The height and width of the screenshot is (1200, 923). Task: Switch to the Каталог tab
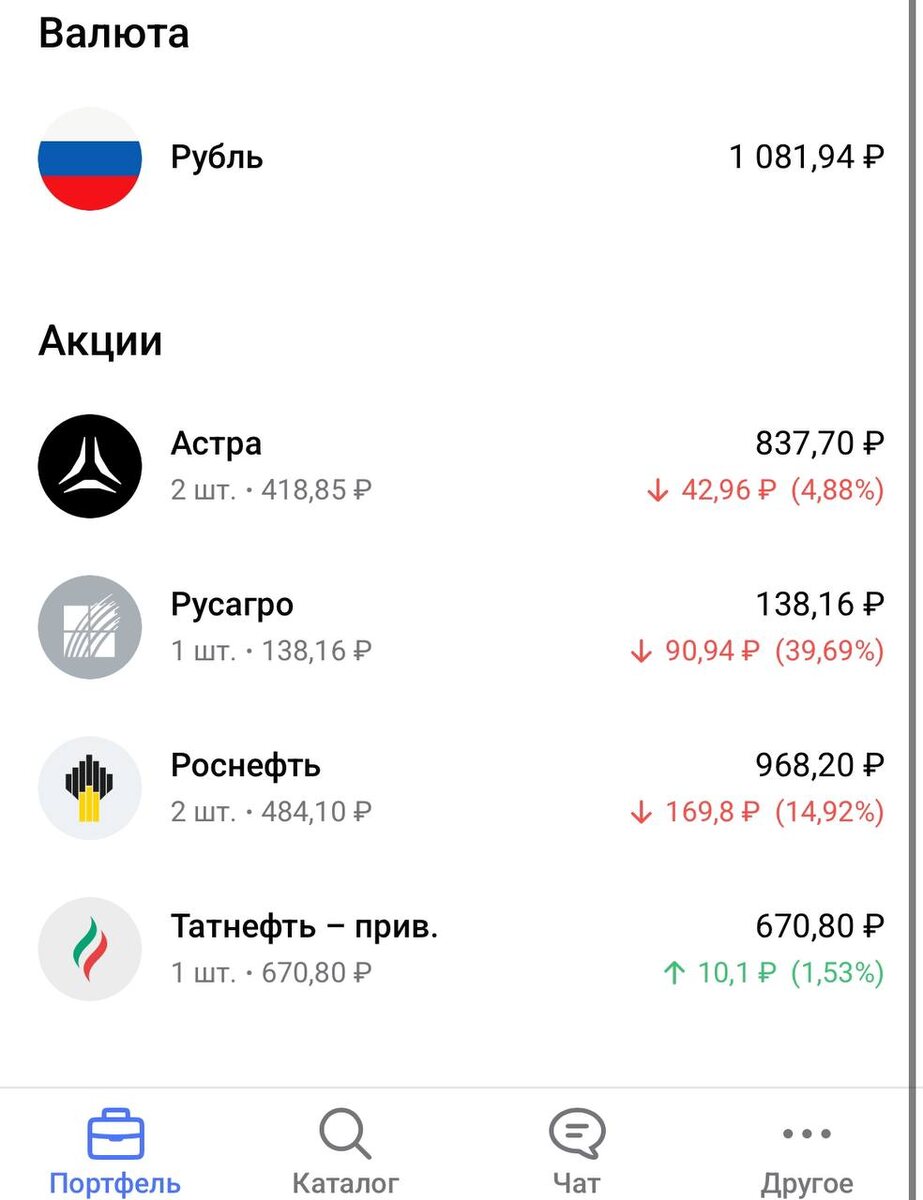(346, 1150)
